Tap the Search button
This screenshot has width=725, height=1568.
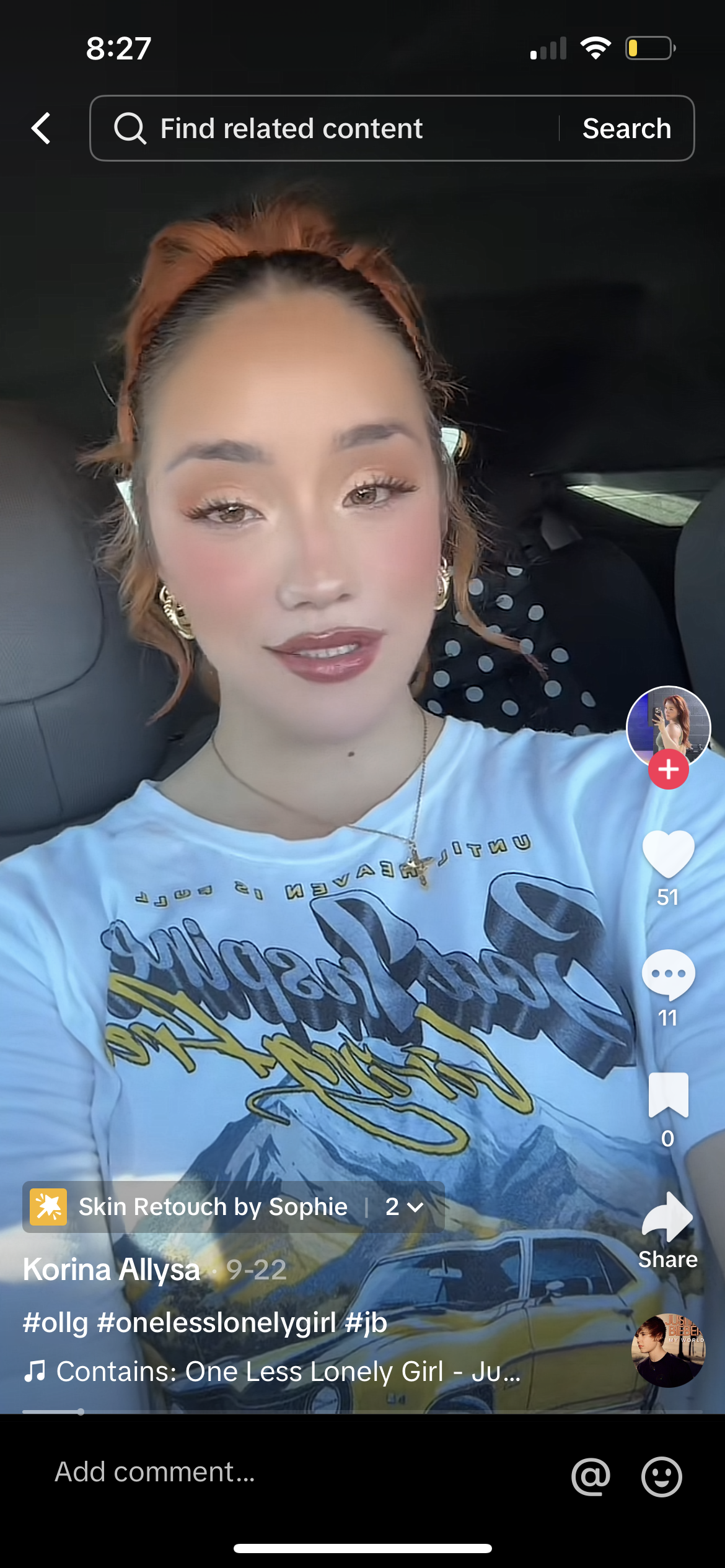(626, 128)
